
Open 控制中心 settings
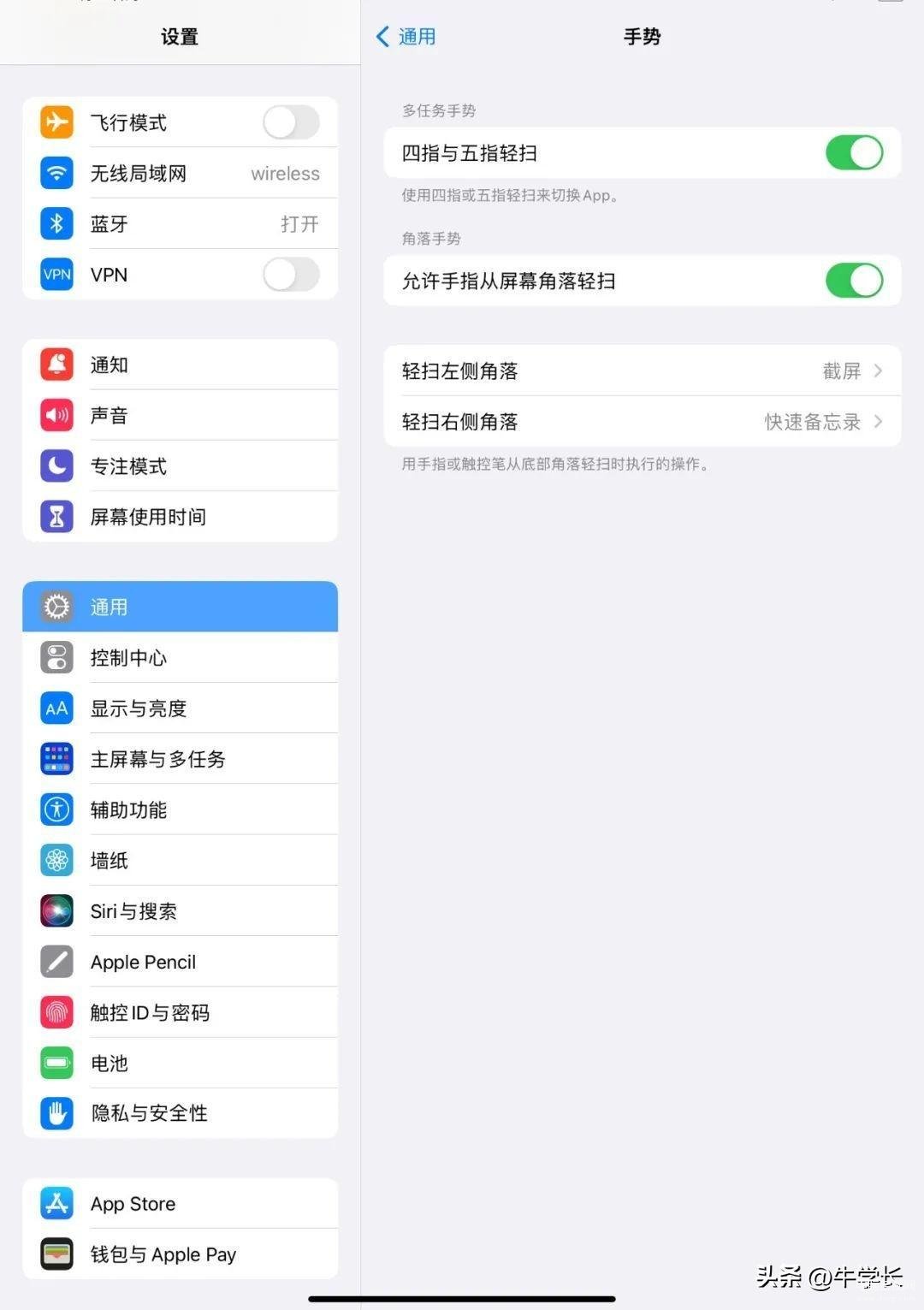[180, 658]
